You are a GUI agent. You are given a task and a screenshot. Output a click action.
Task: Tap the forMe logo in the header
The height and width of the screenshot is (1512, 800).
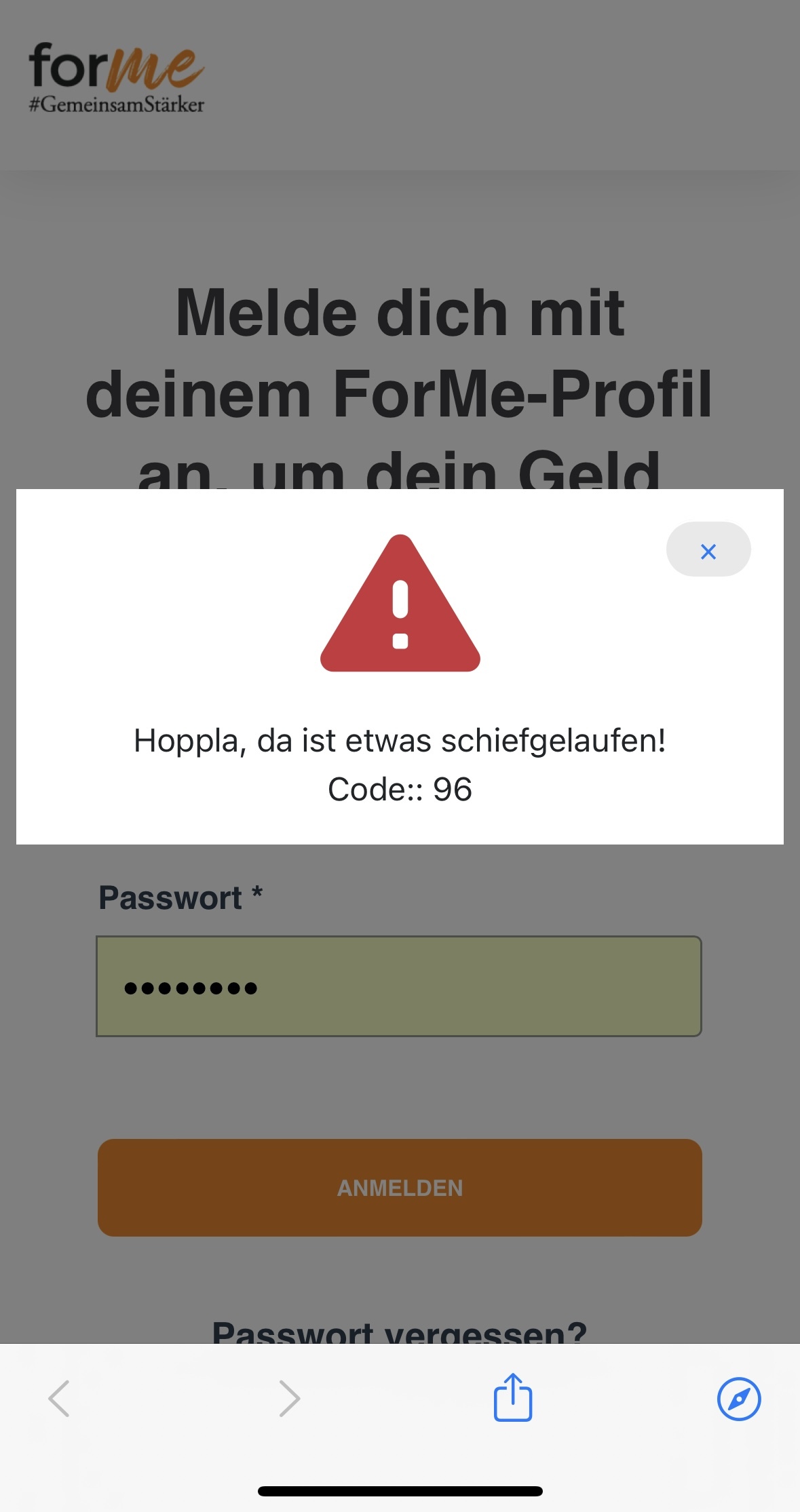click(116, 78)
